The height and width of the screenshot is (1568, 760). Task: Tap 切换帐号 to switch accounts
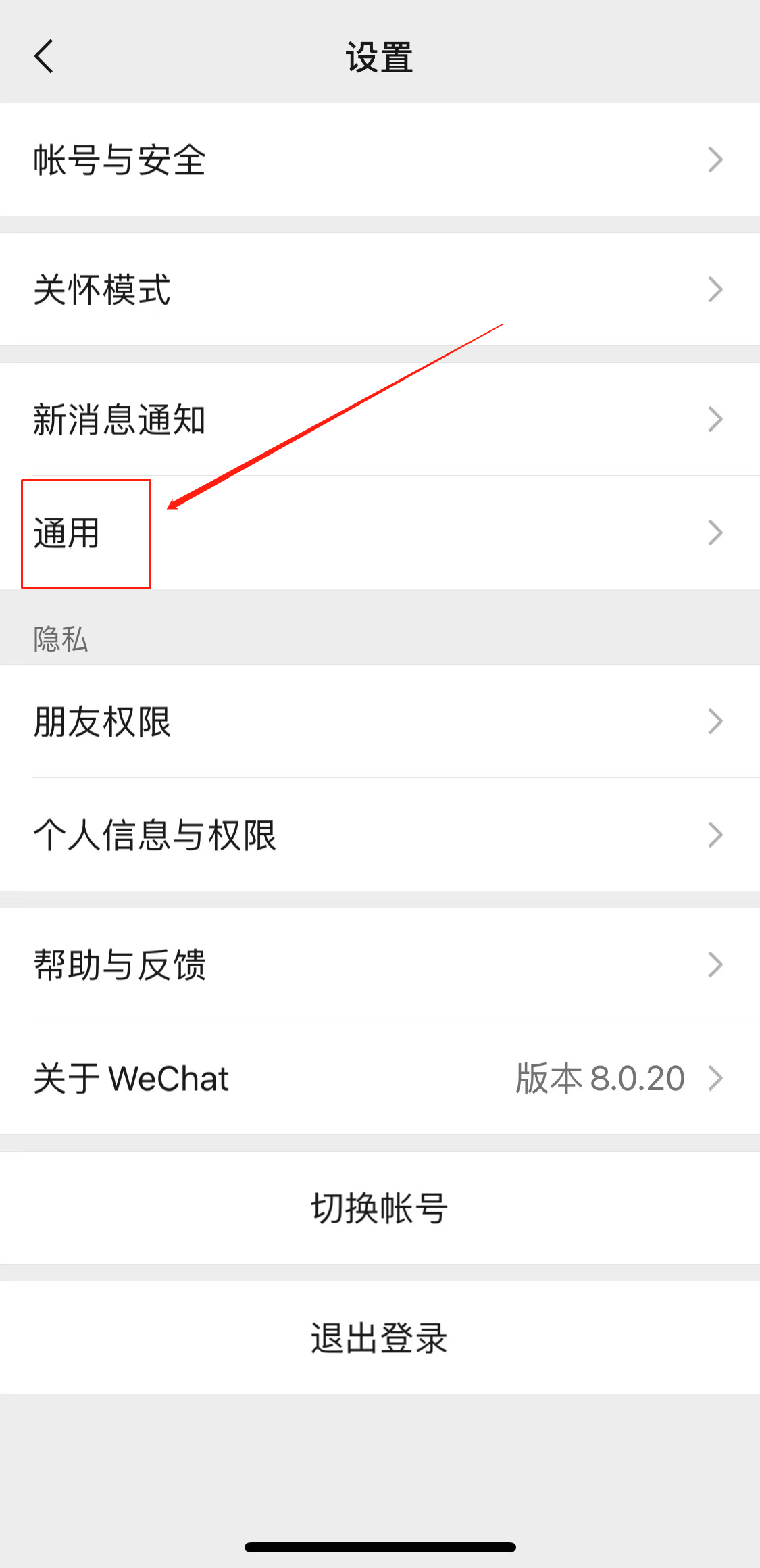[x=379, y=1208]
